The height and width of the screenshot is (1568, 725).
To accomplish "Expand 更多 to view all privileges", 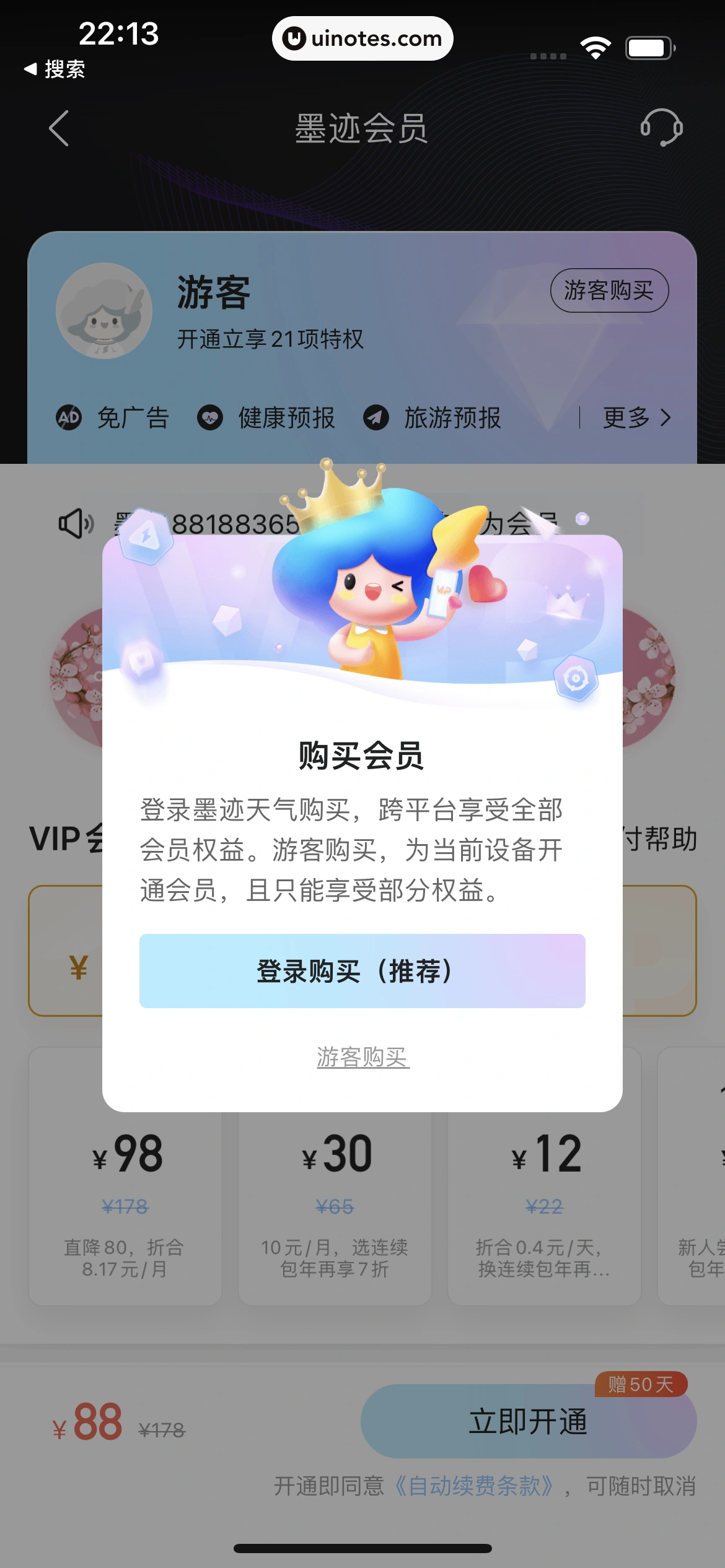I will 633,417.
